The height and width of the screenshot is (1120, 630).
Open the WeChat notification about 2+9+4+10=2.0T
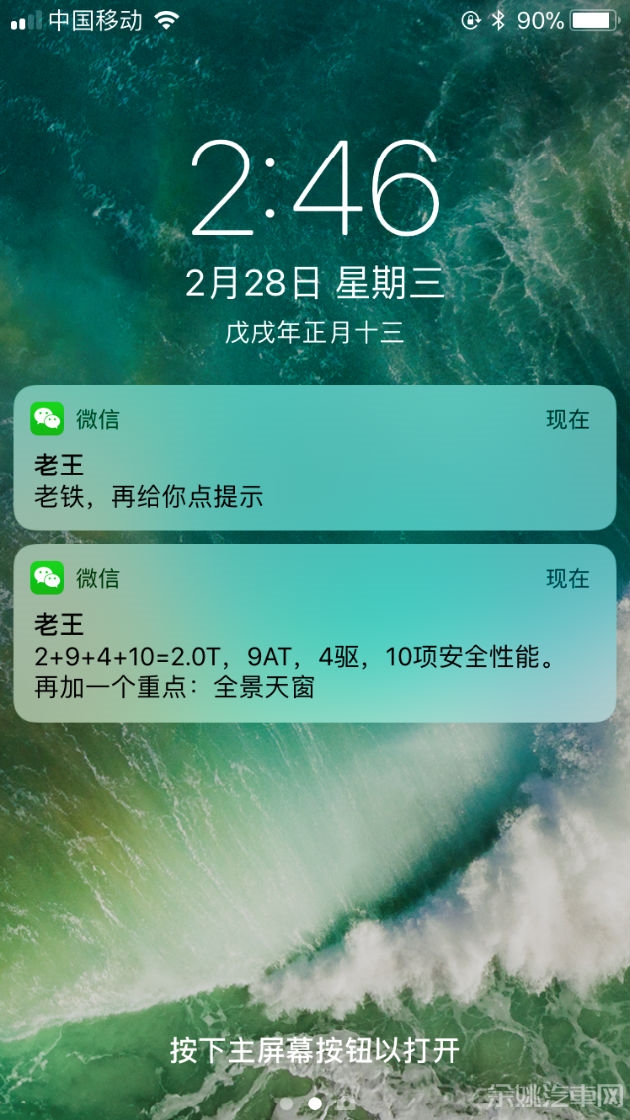click(314, 634)
